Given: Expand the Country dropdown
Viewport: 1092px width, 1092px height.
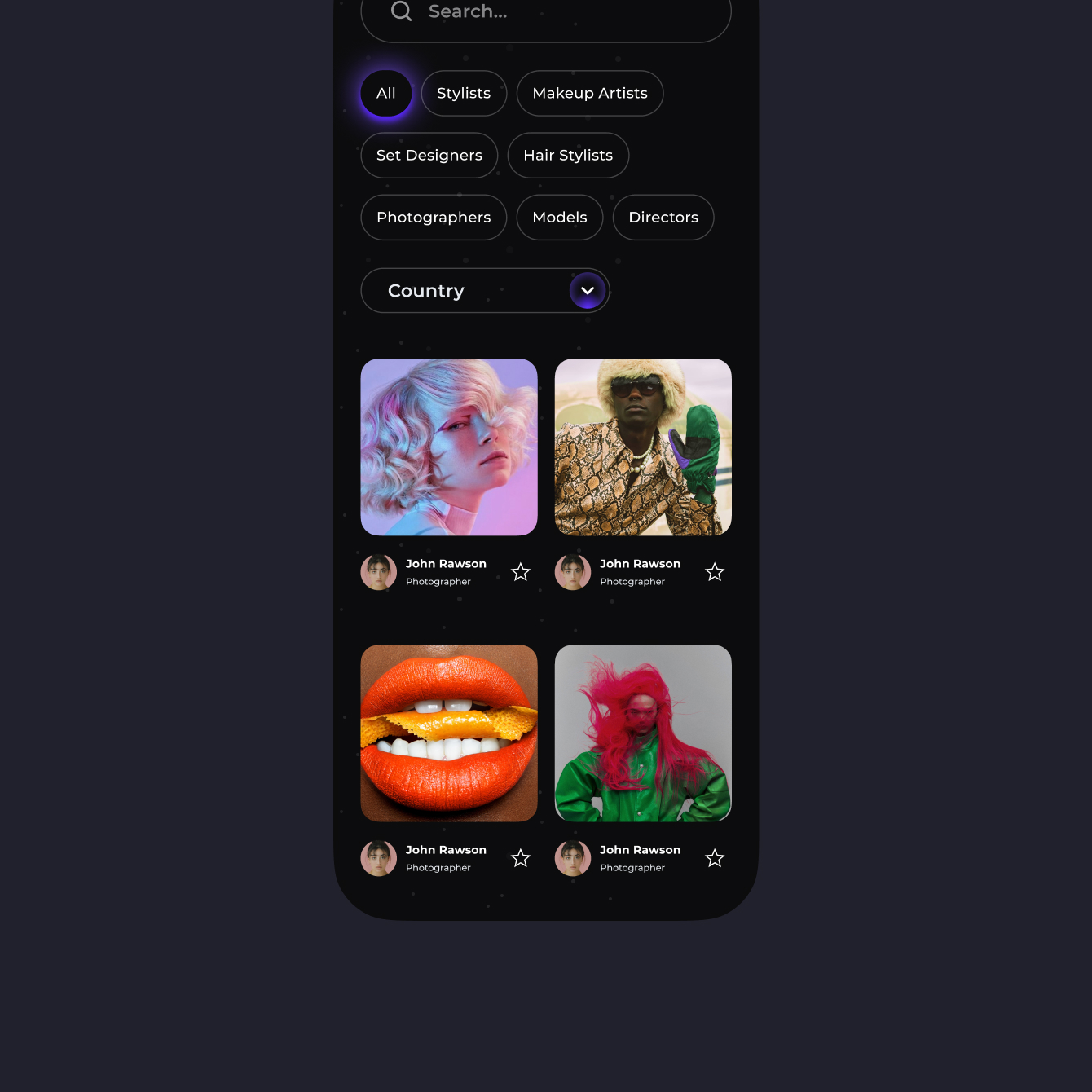Looking at the screenshot, I should [x=587, y=291].
